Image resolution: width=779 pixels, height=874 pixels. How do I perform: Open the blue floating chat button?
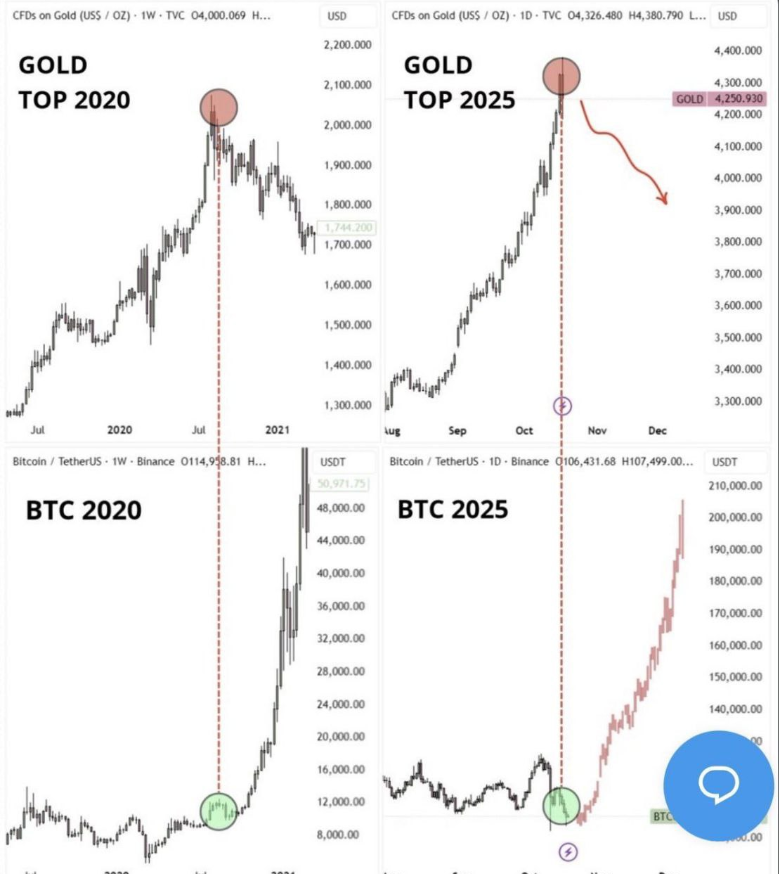[718, 785]
